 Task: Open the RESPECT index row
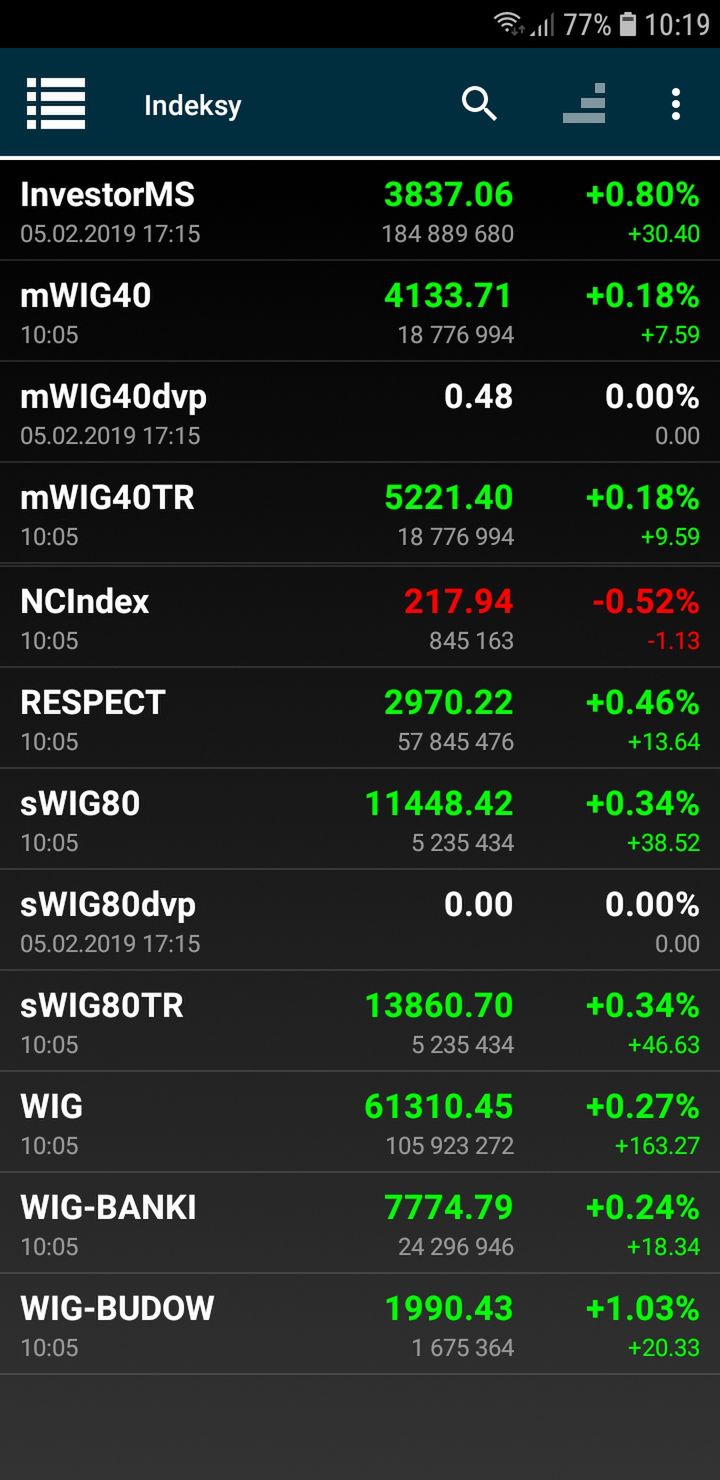[360, 718]
